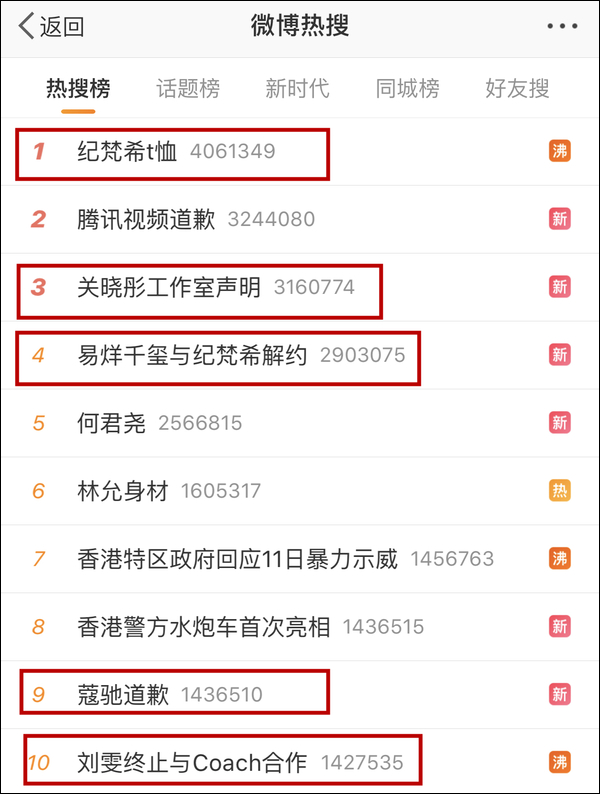Open the 新时代 tab
The image size is (600, 794).
point(297,88)
